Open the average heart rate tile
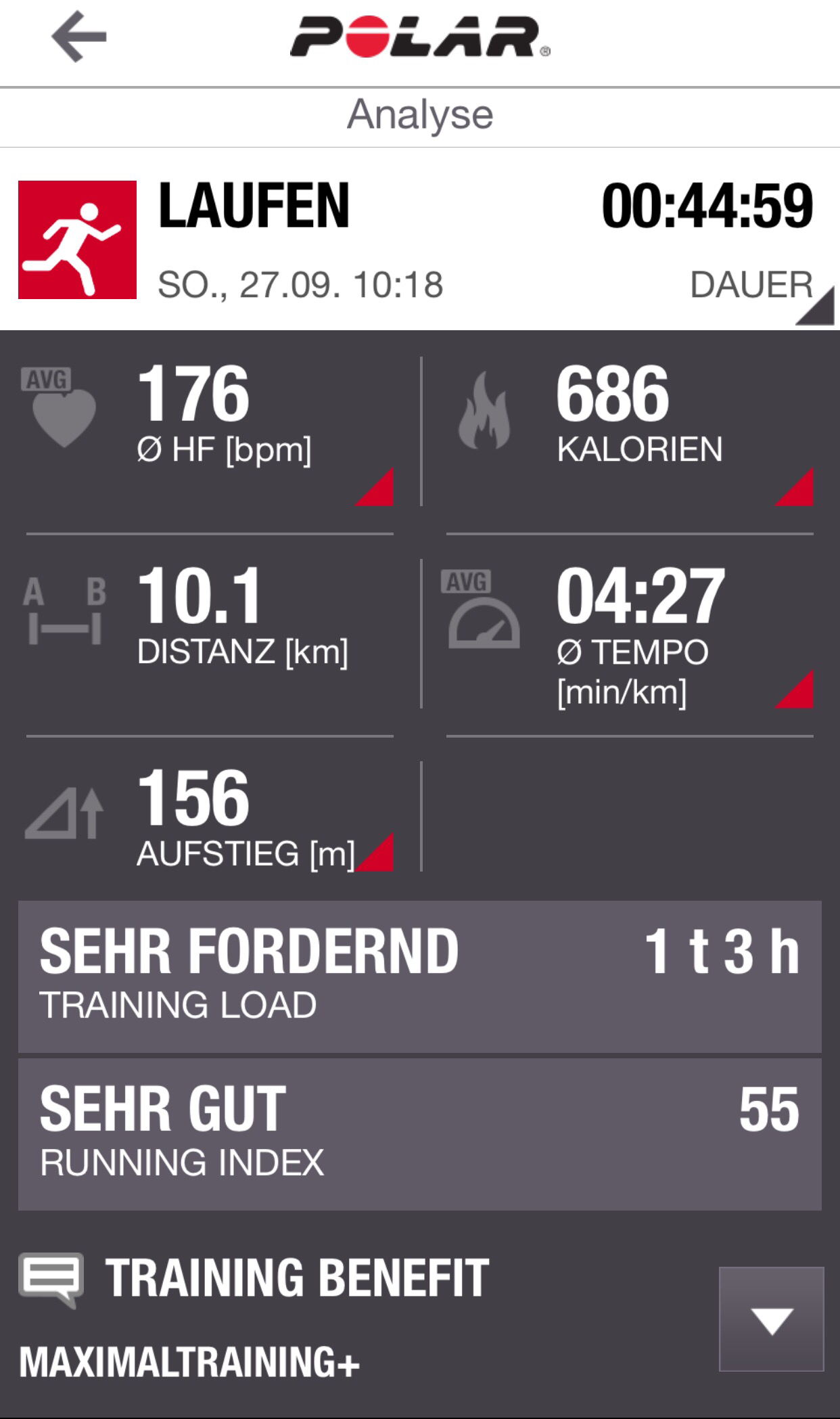The width and height of the screenshot is (840, 1419). pos(210,431)
